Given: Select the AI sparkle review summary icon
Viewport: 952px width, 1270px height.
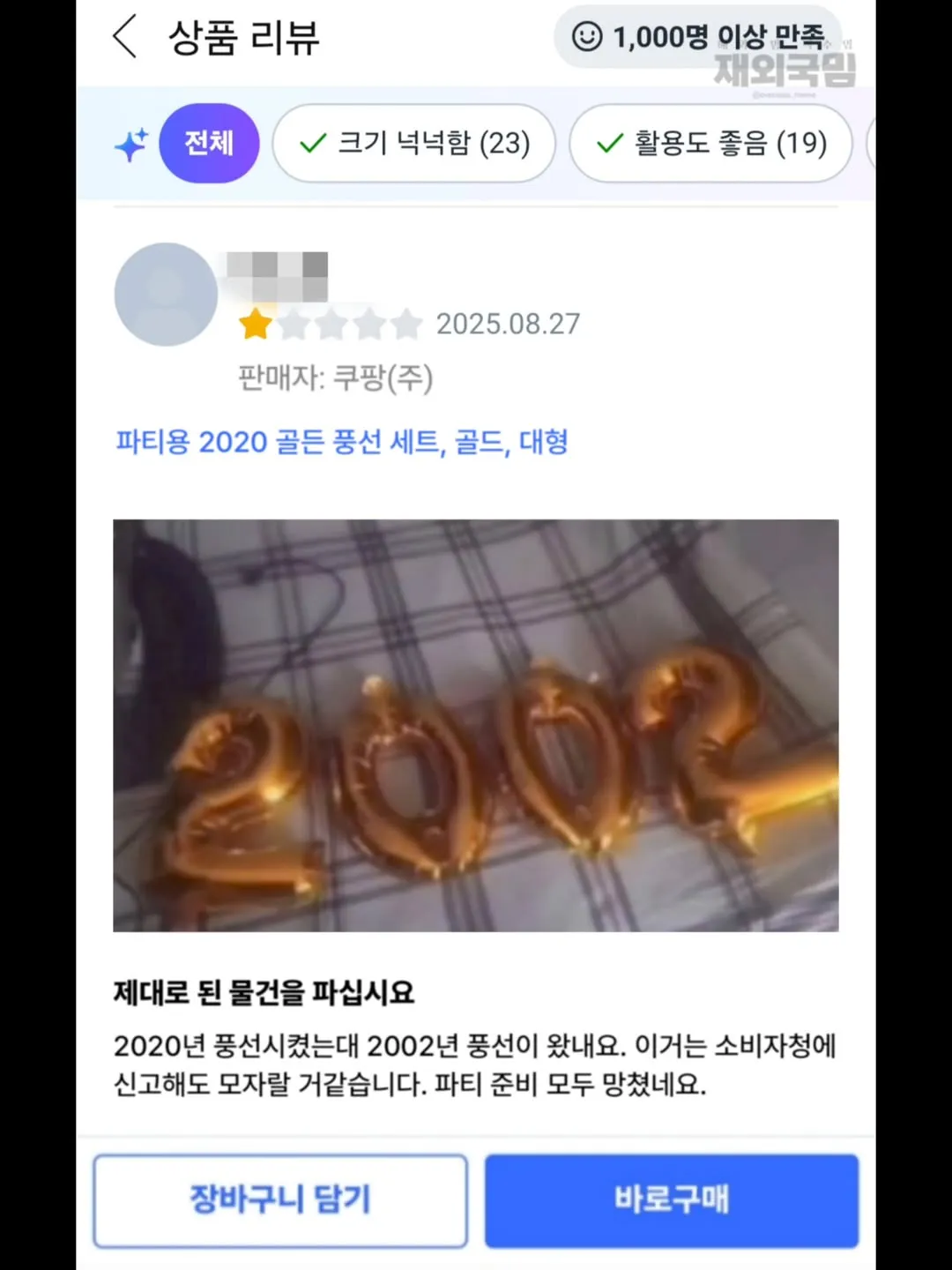Looking at the screenshot, I should point(130,143).
